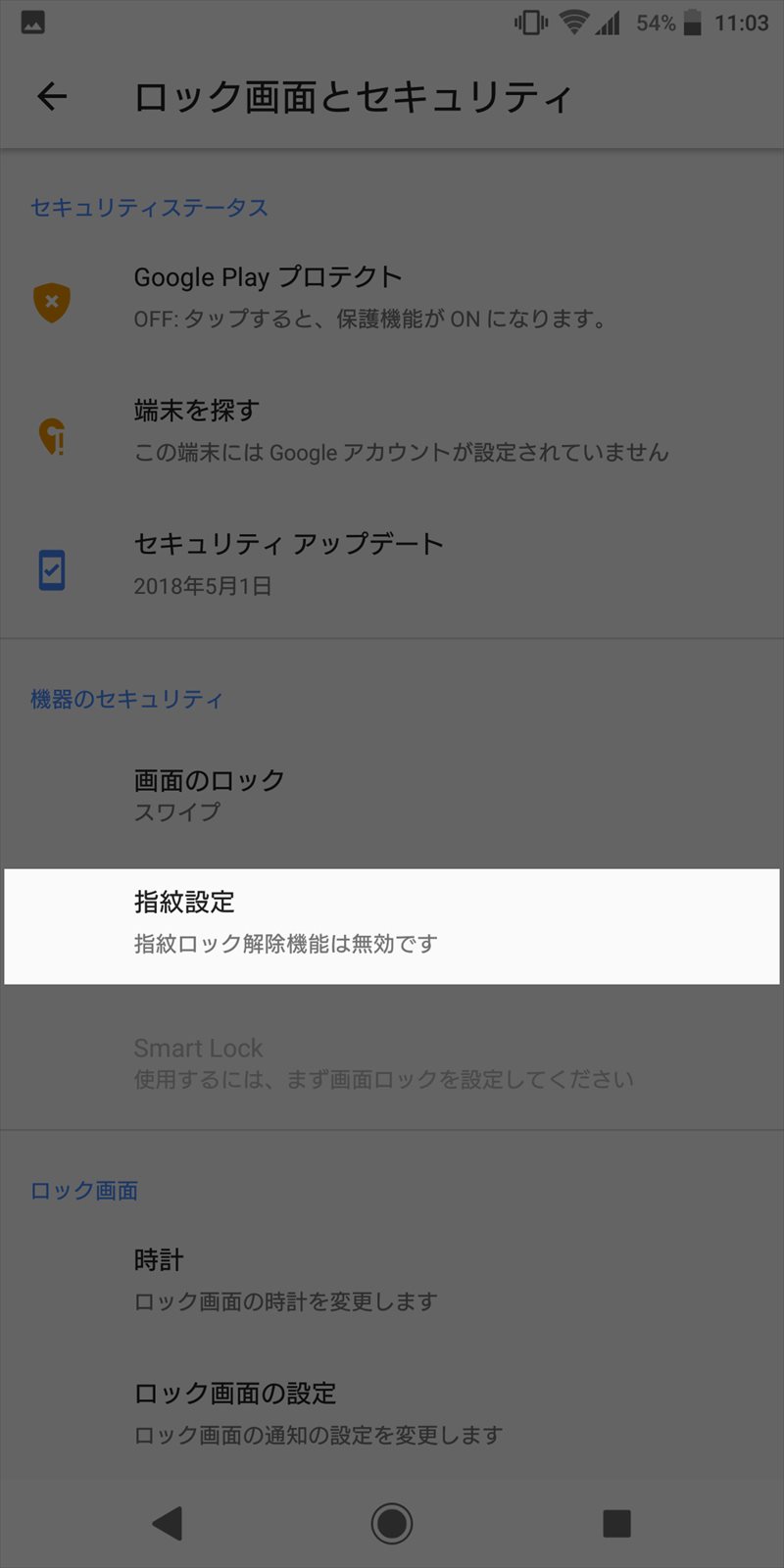
Task: Open 時計 lock screen clock settings
Action: tap(392, 1280)
